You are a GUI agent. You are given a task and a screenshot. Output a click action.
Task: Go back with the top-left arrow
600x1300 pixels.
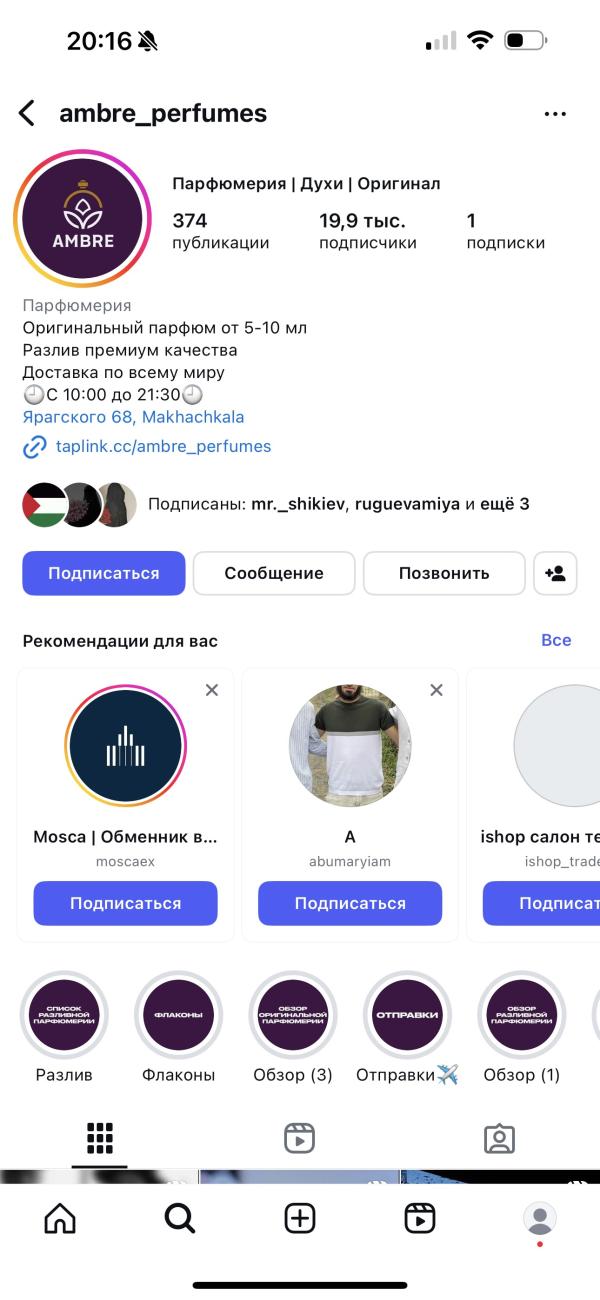27,114
